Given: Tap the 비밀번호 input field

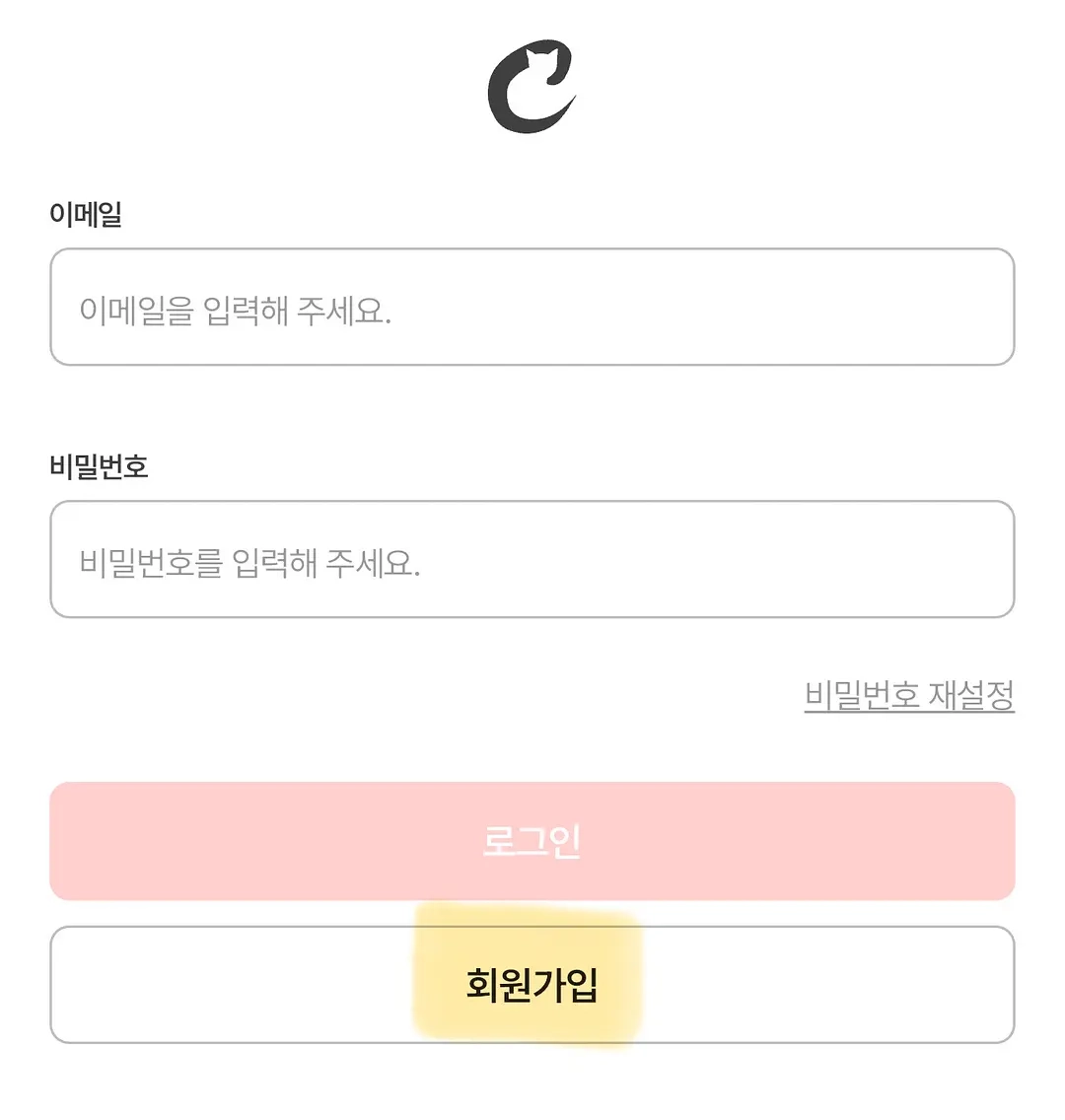Looking at the screenshot, I should point(532,559).
